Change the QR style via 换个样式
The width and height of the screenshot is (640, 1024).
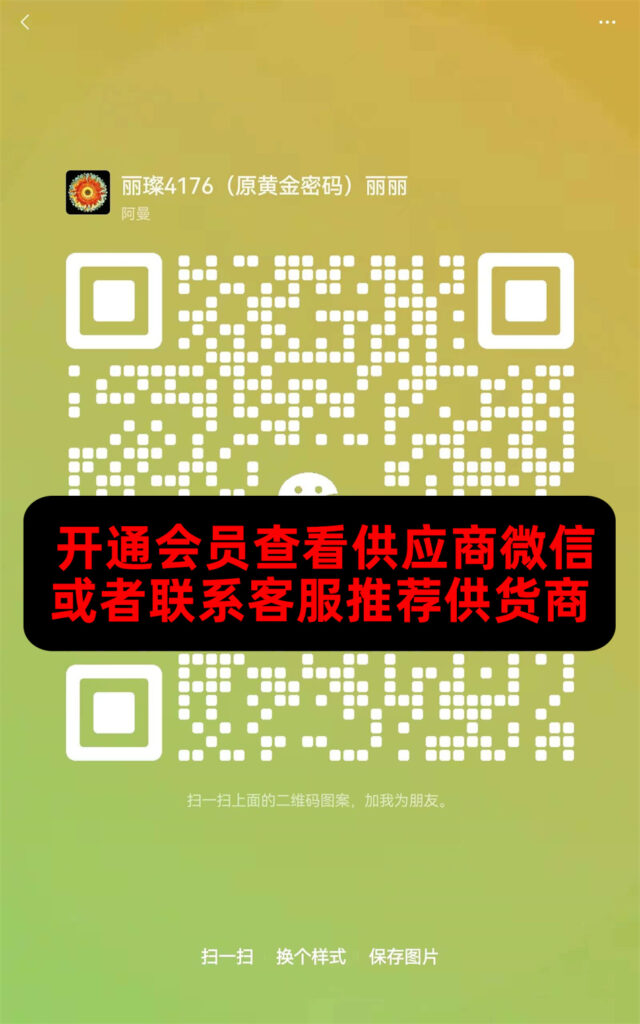click(311, 957)
